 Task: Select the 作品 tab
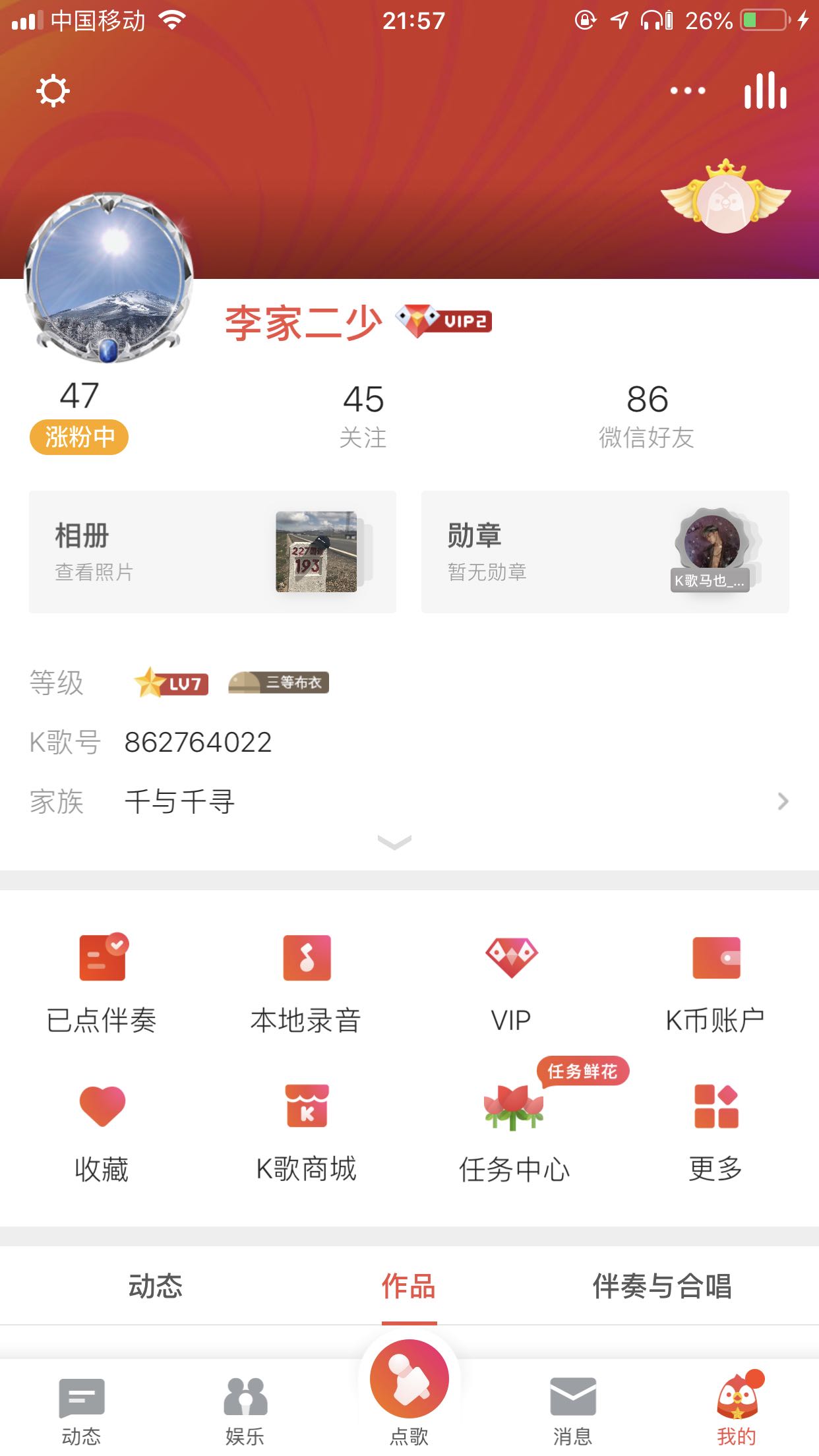tap(409, 1287)
